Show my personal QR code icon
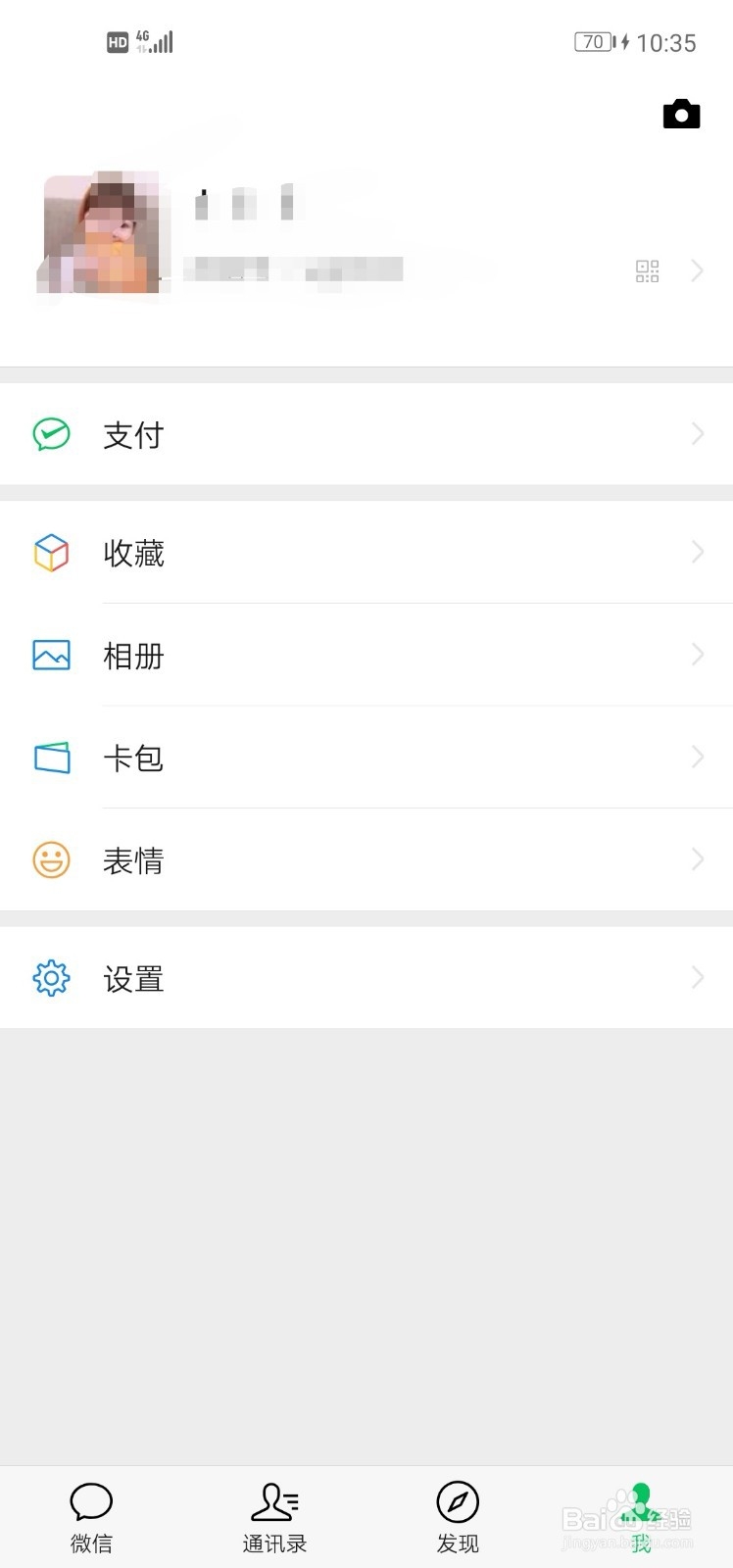Image resolution: width=733 pixels, height=1568 pixels. [x=646, y=271]
